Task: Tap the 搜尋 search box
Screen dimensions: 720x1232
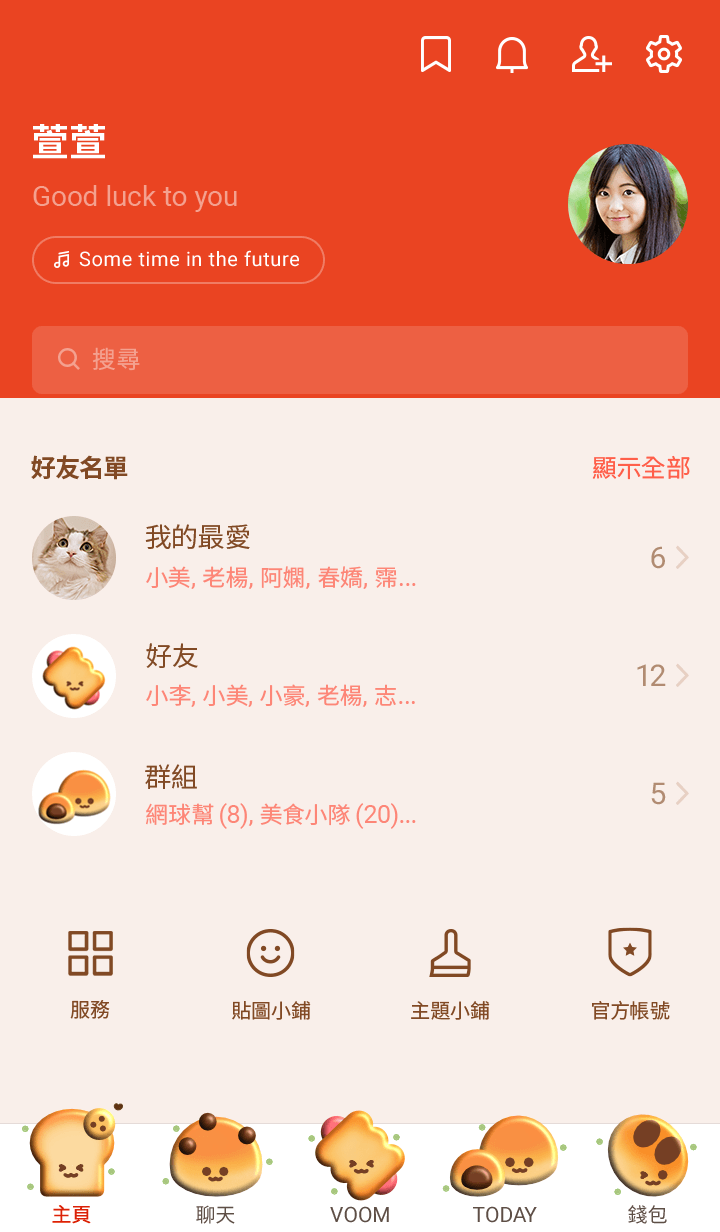Action: pyautogui.click(x=360, y=360)
